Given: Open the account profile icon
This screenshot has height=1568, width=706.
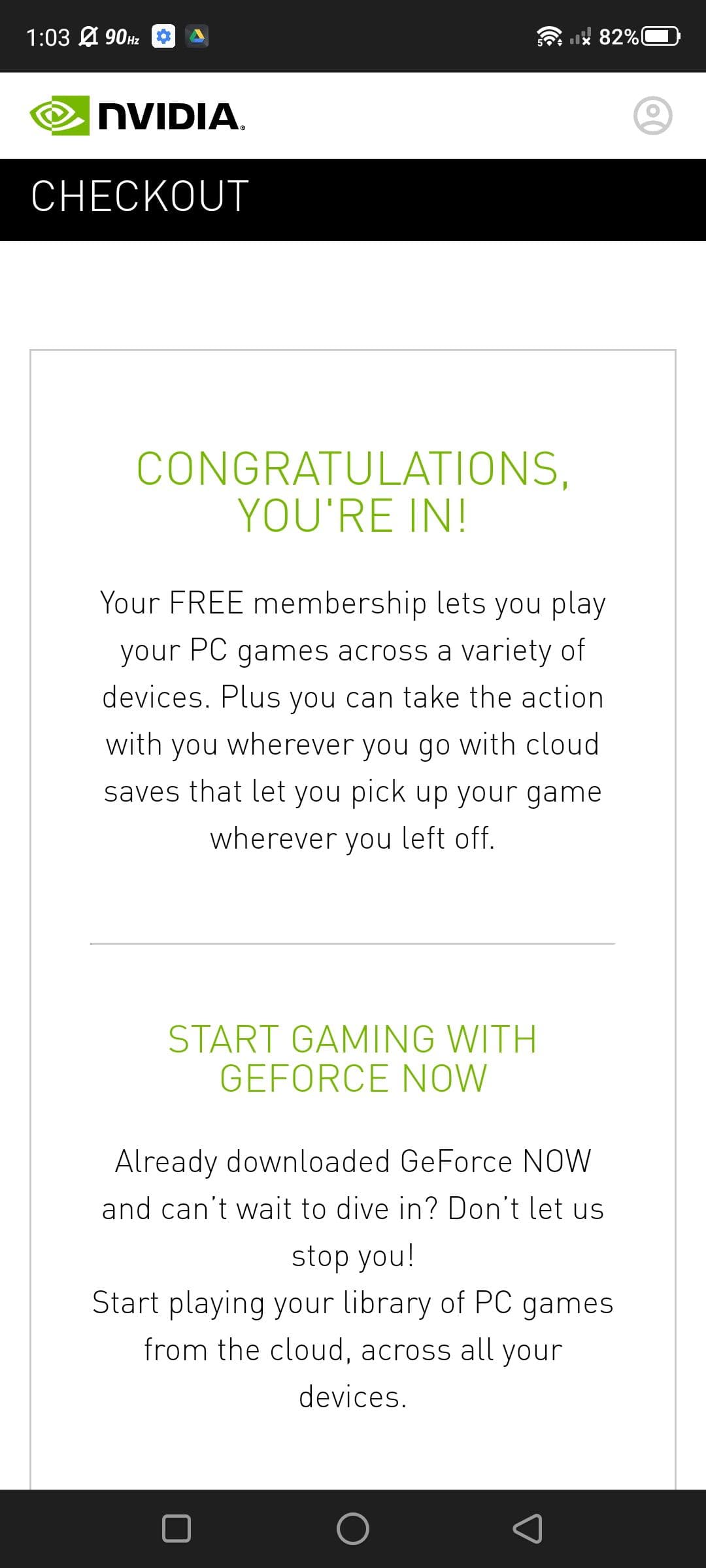Looking at the screenshot, I should pos(652,116).
